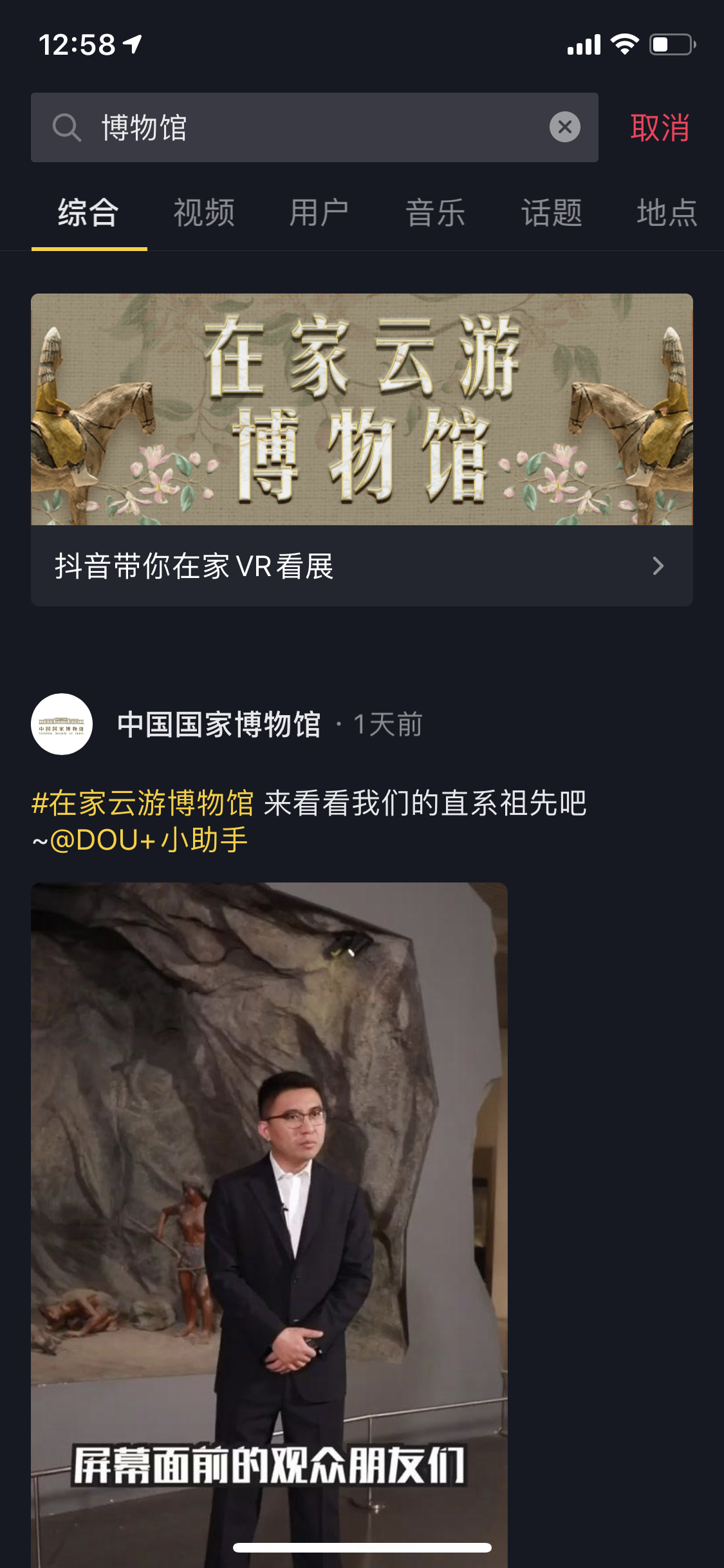
Task: Open the @DOU+小助手 mention
Action: click(x=149, y=840)
